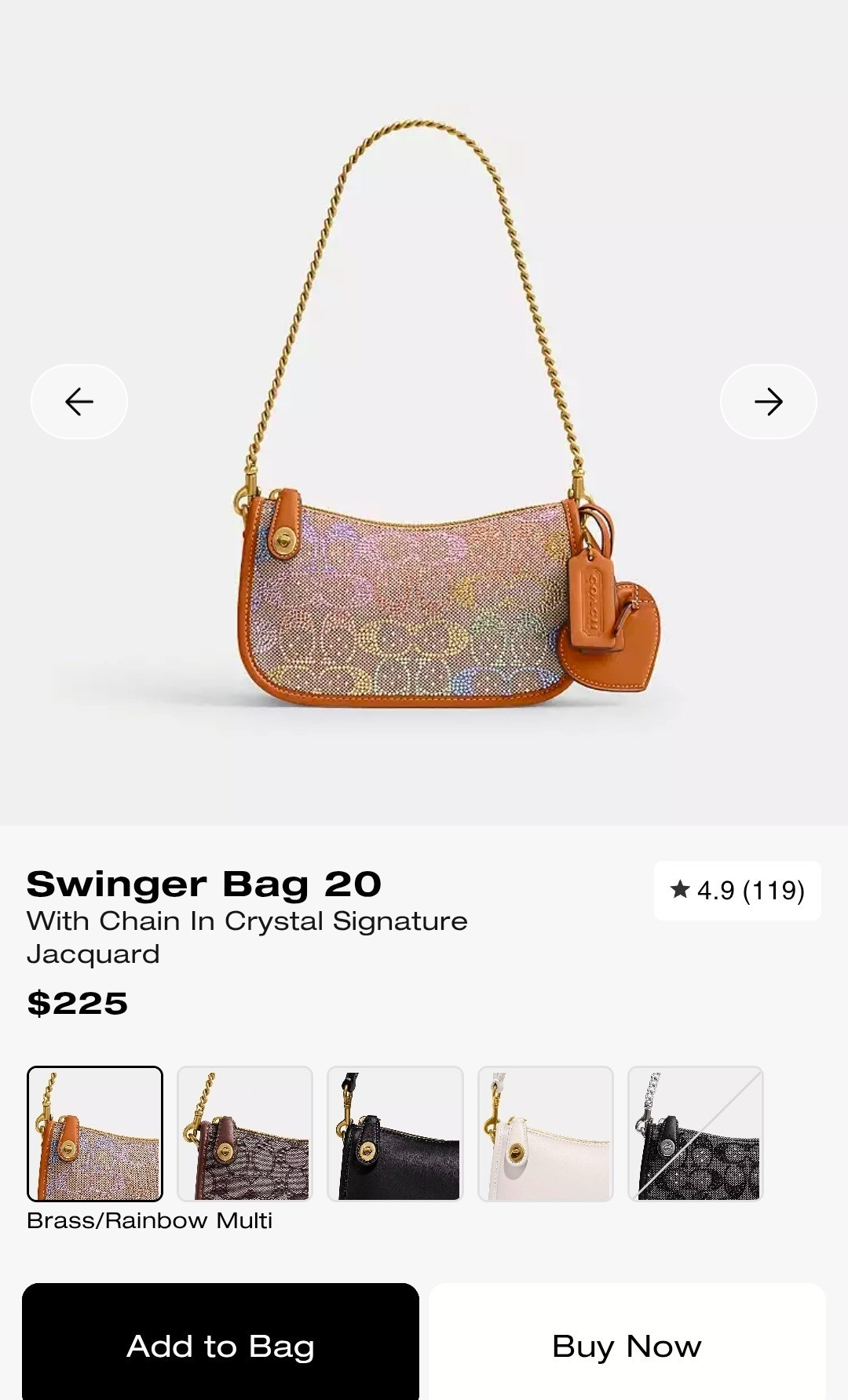Select the black bag color variant
The height and width of the screenshot is (1400, 848).
tap(395, 1137)
